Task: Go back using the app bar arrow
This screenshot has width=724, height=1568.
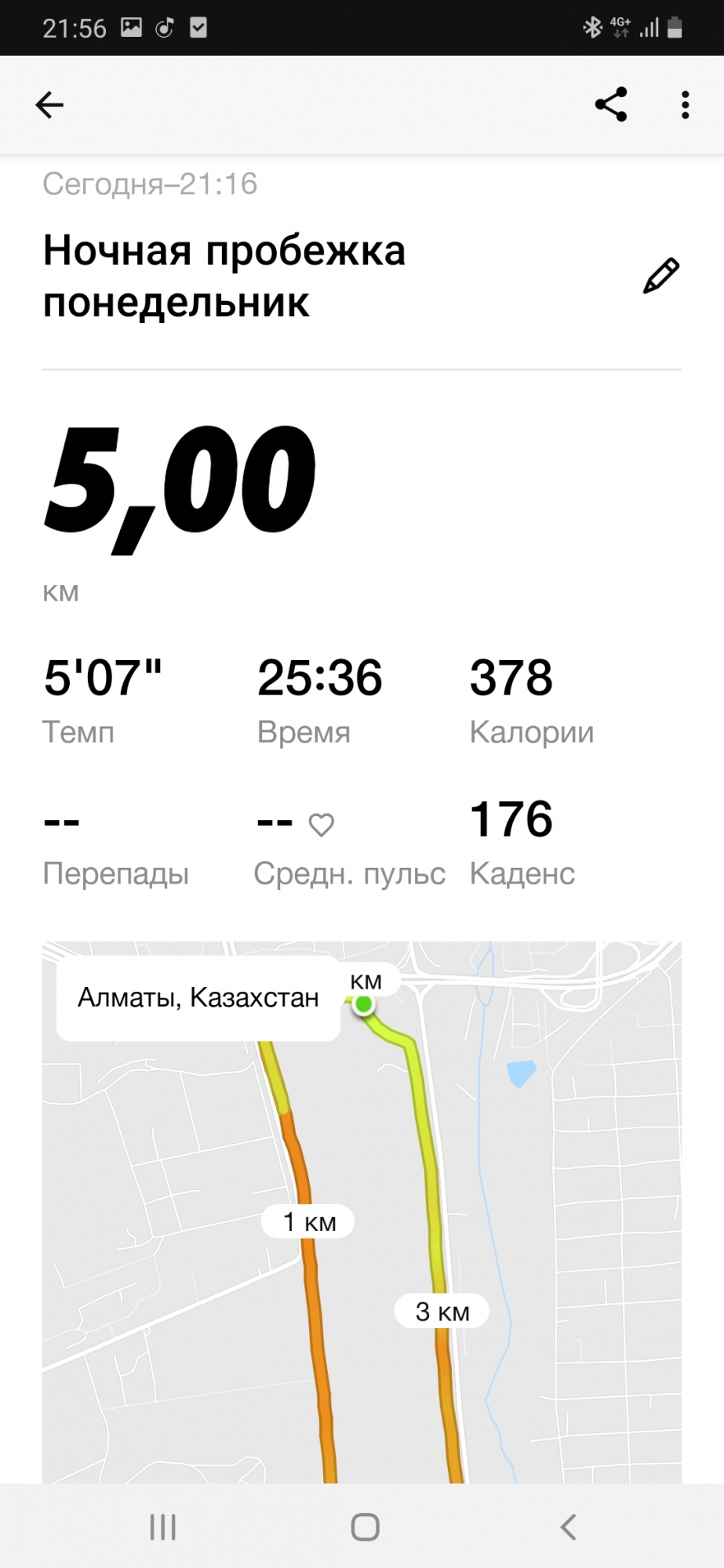Action: pos(49,105)
